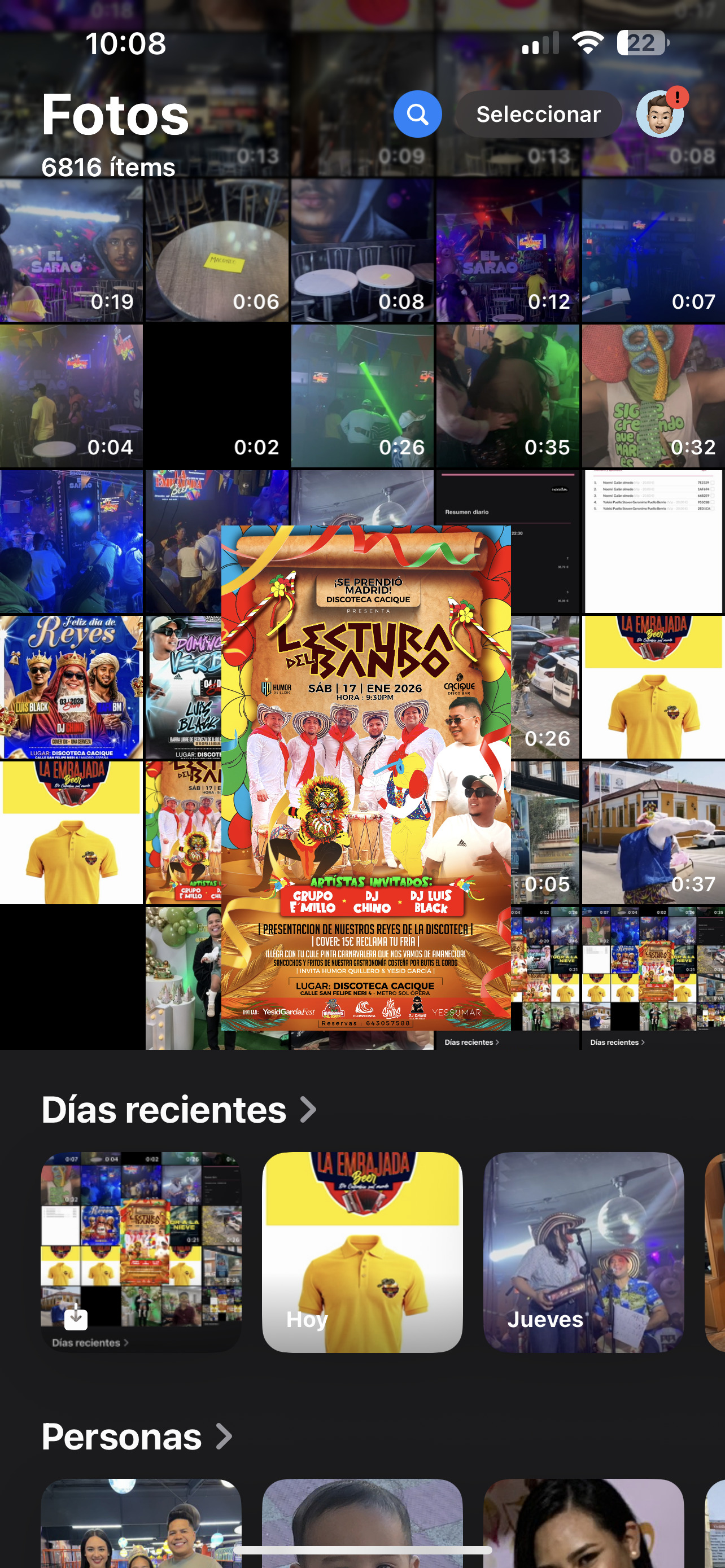Tap the Seleccionar button

click(x=538, y=114)
